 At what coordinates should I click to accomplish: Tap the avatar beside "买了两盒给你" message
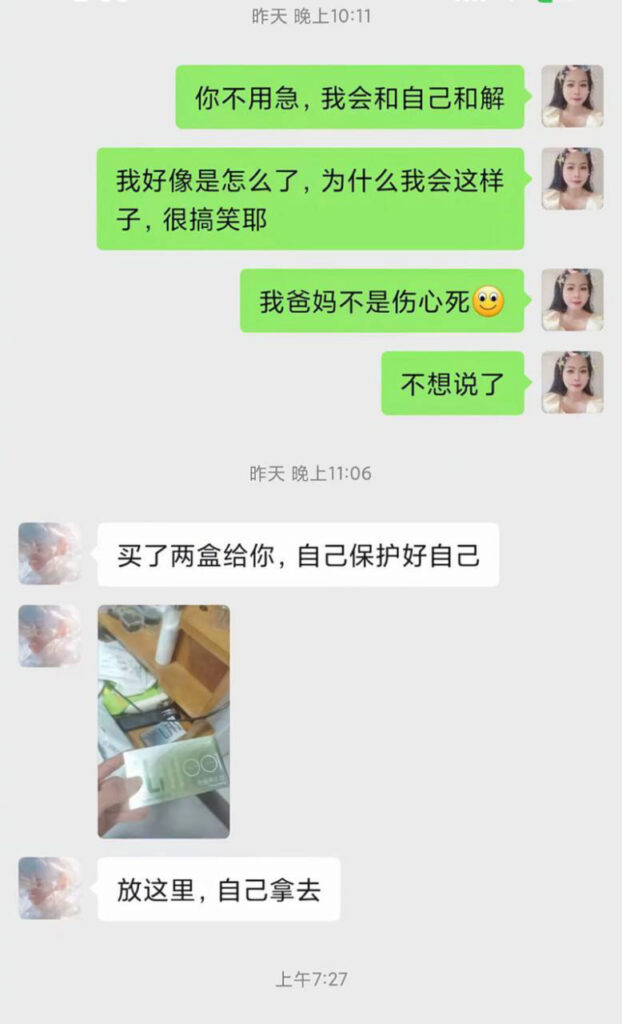click(49, 553)
